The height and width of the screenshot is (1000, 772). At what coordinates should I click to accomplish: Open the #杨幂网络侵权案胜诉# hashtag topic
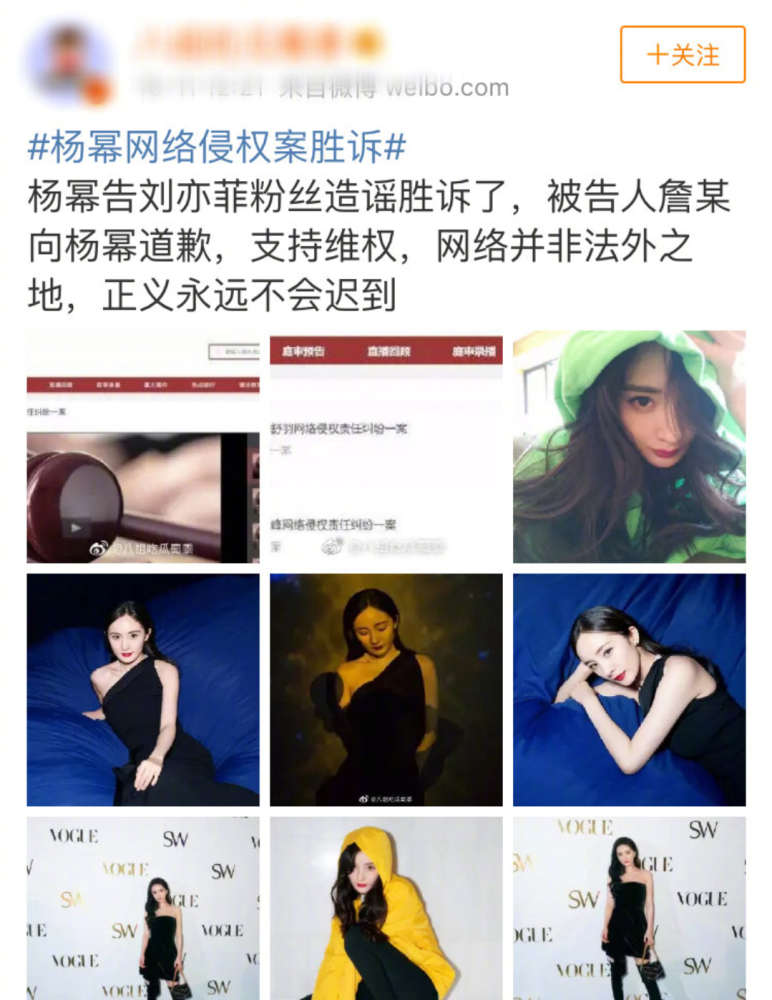click(x=217, y=148)
